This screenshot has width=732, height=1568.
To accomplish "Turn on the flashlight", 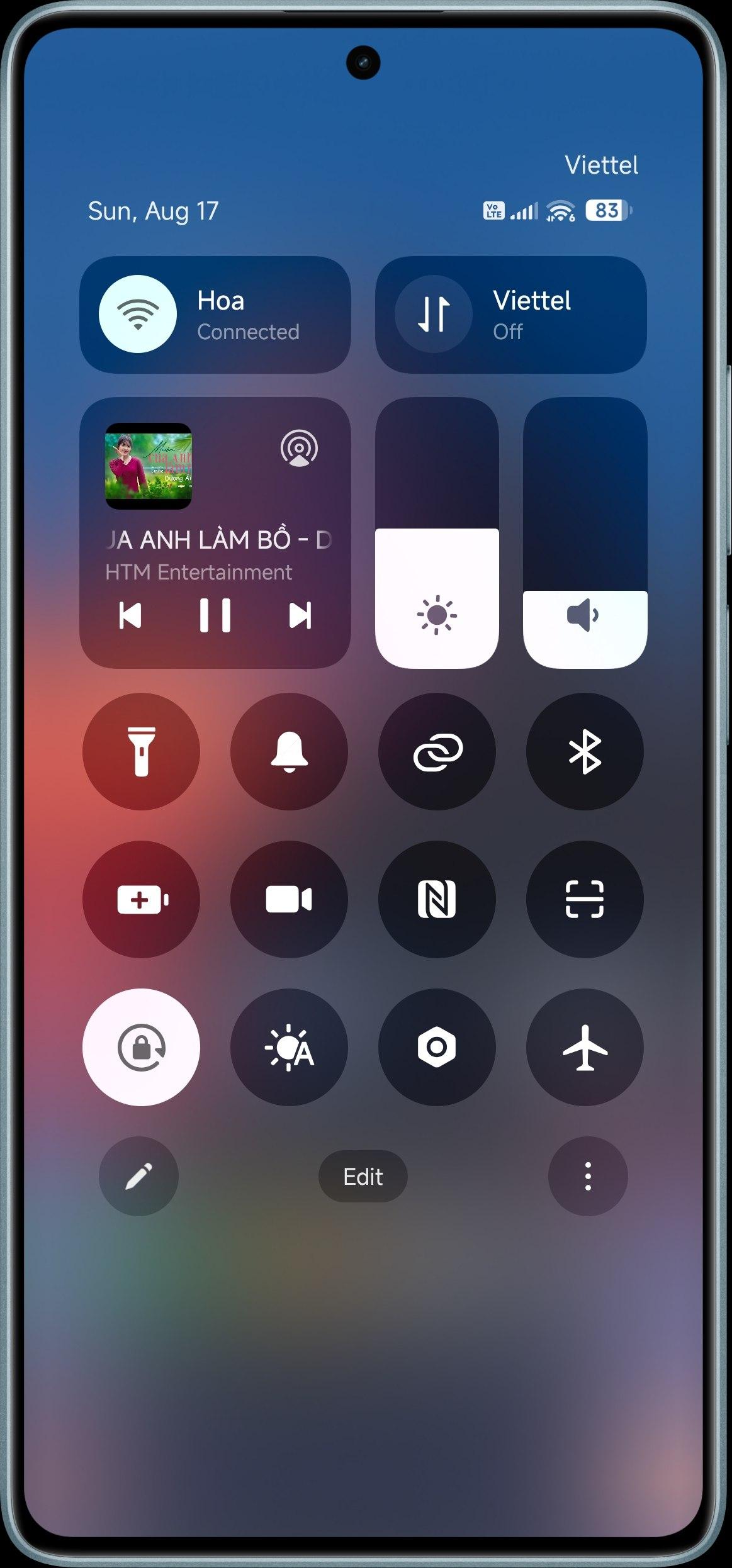I will (x=141, y=751).
